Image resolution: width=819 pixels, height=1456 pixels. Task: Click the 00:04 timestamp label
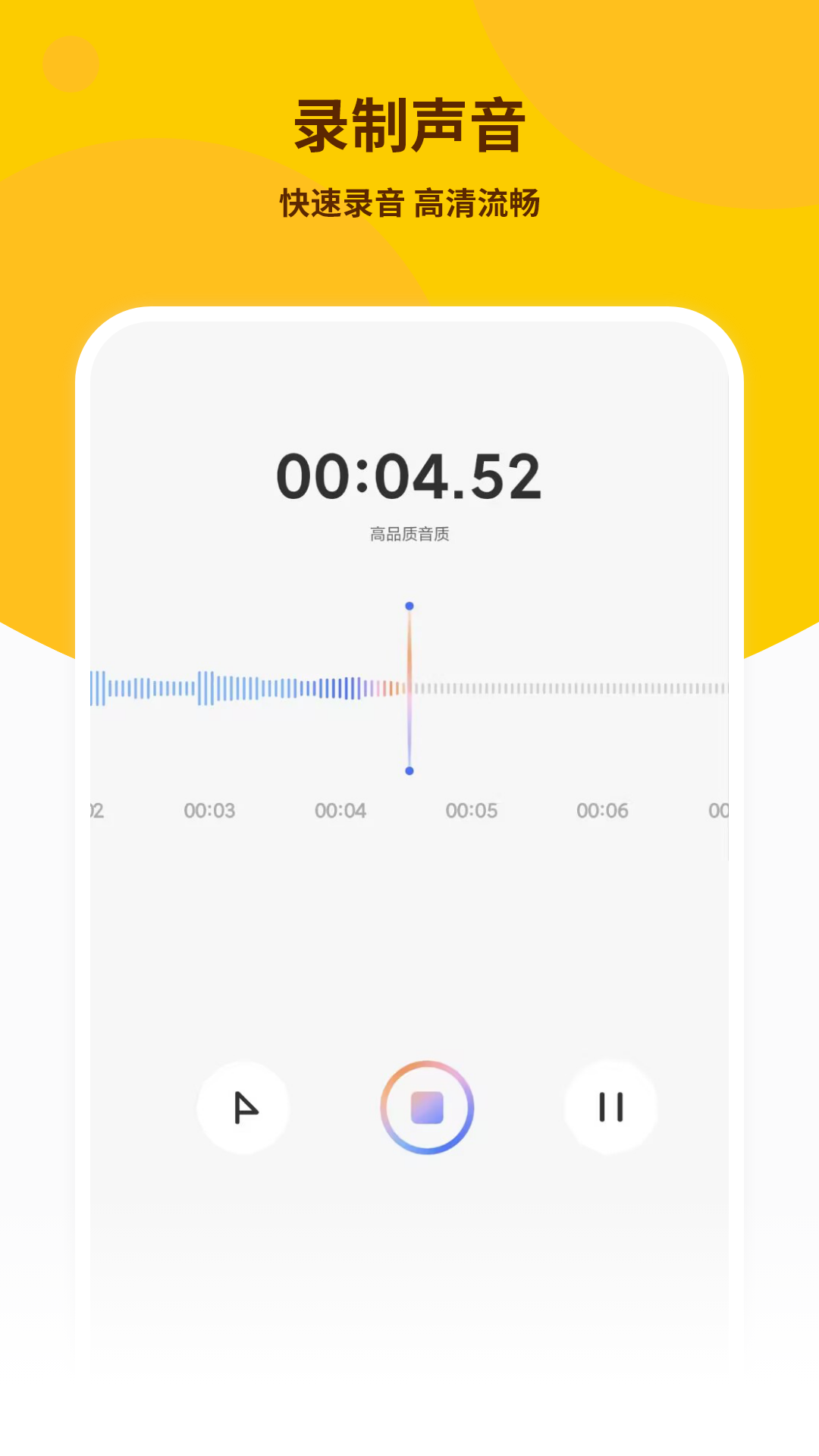tap(341, 810)
